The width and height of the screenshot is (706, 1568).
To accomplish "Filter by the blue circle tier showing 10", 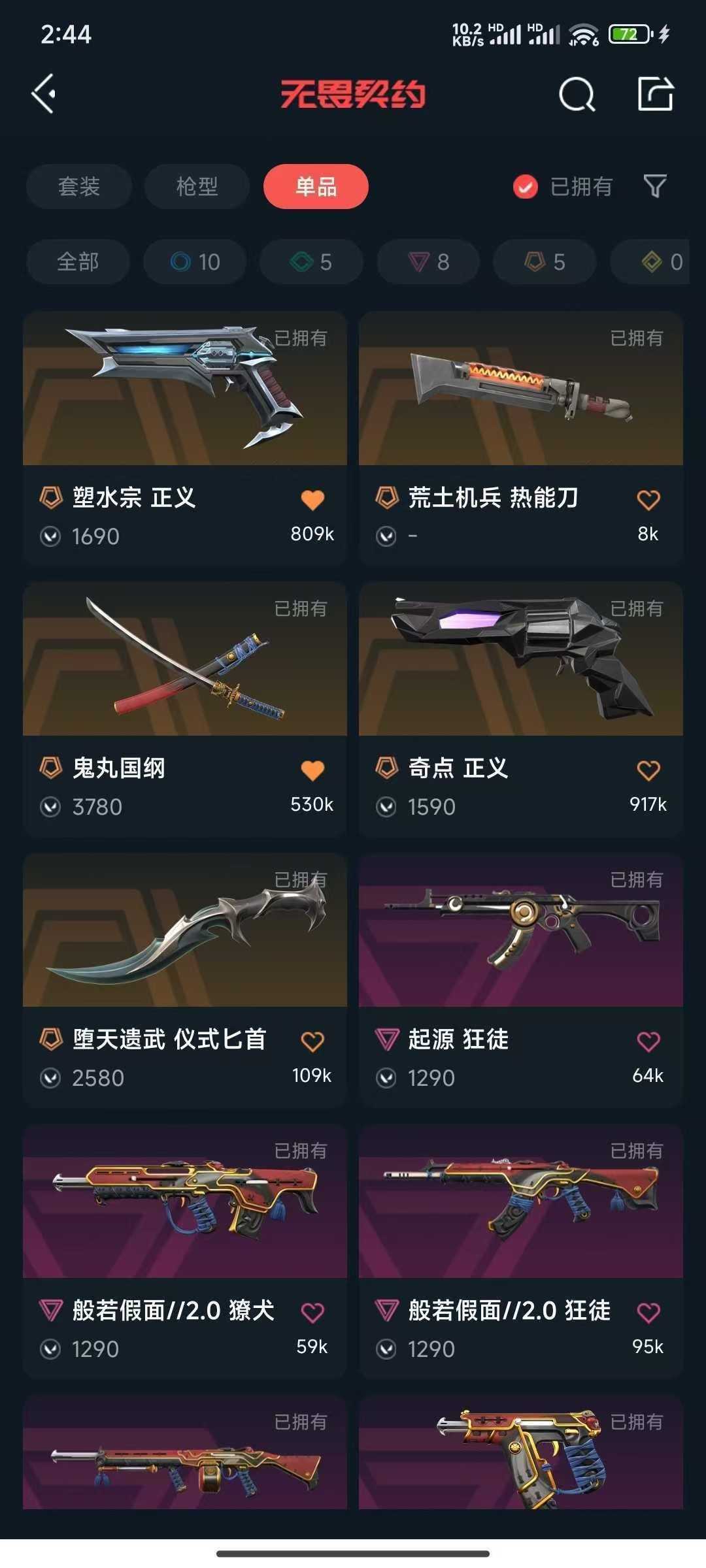I will 195,262.
